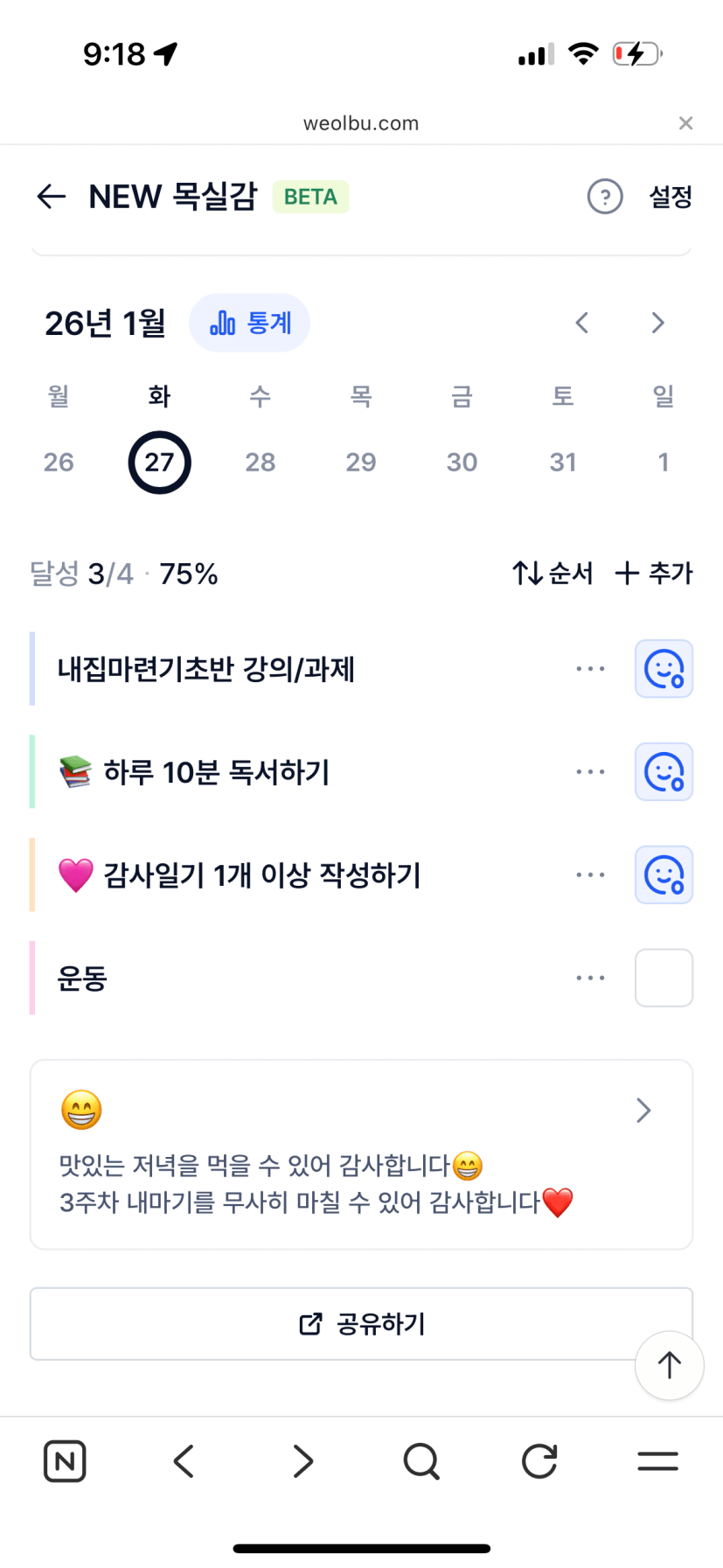
Task: Close the weolbu.com in-app browser
Action: pyautogui.click(x=686, y=123)
